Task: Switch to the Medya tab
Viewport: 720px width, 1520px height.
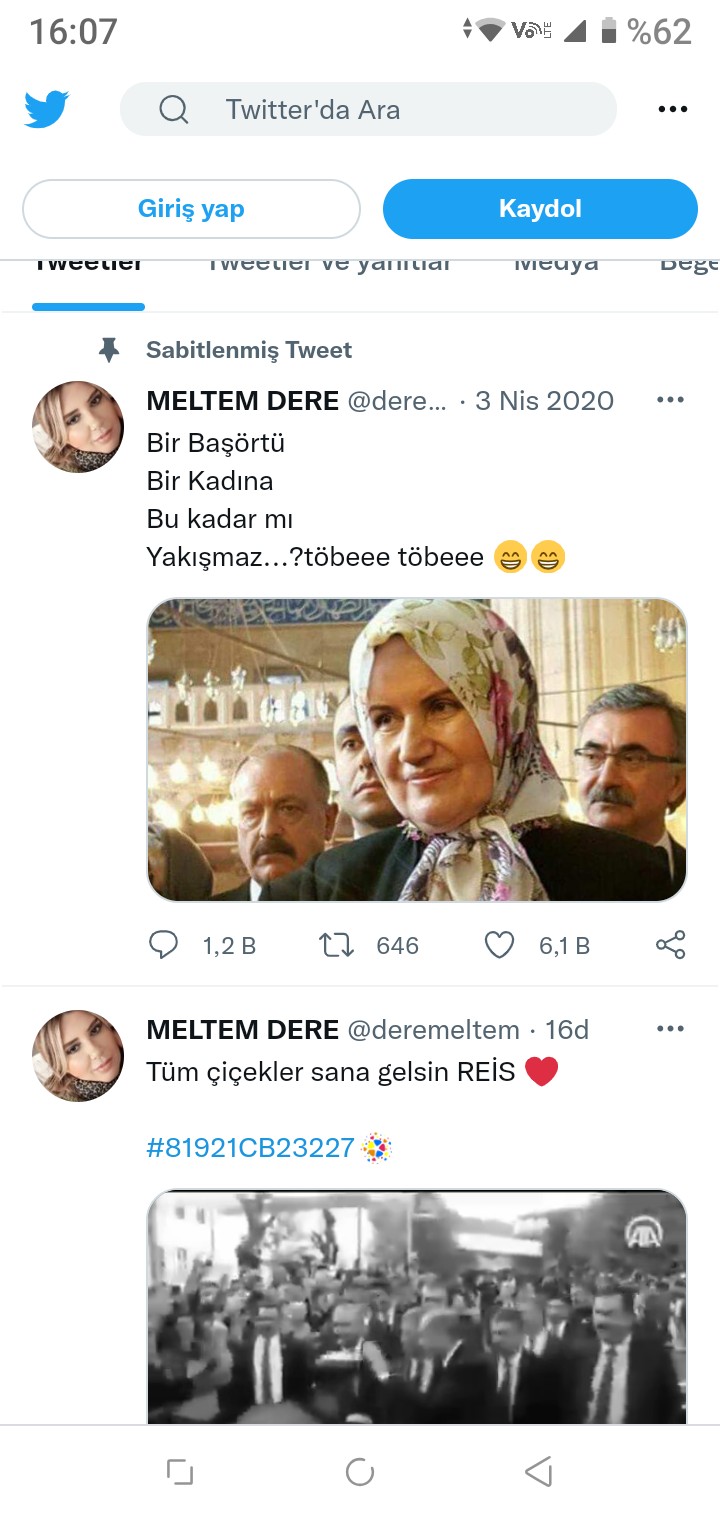Action: [x=556, y=266]
